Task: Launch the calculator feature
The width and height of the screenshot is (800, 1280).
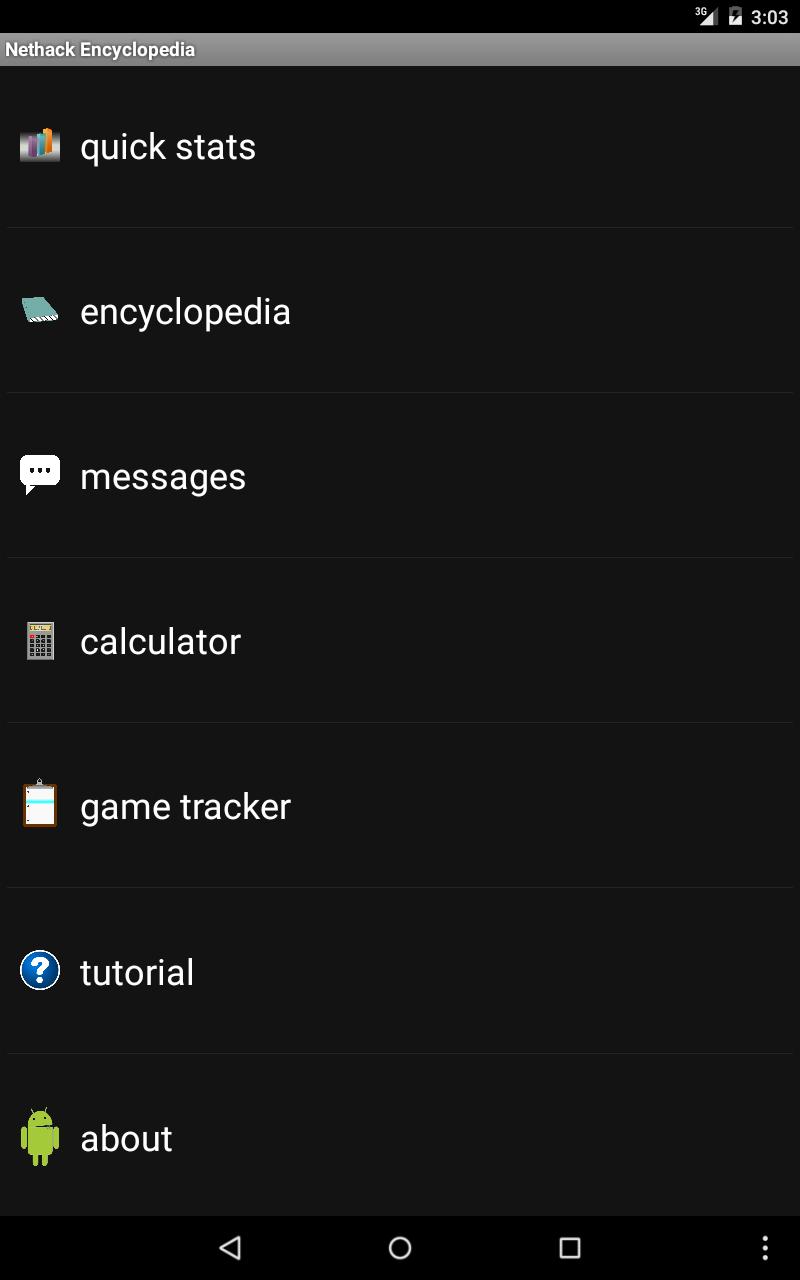Action: pos(160,641)
